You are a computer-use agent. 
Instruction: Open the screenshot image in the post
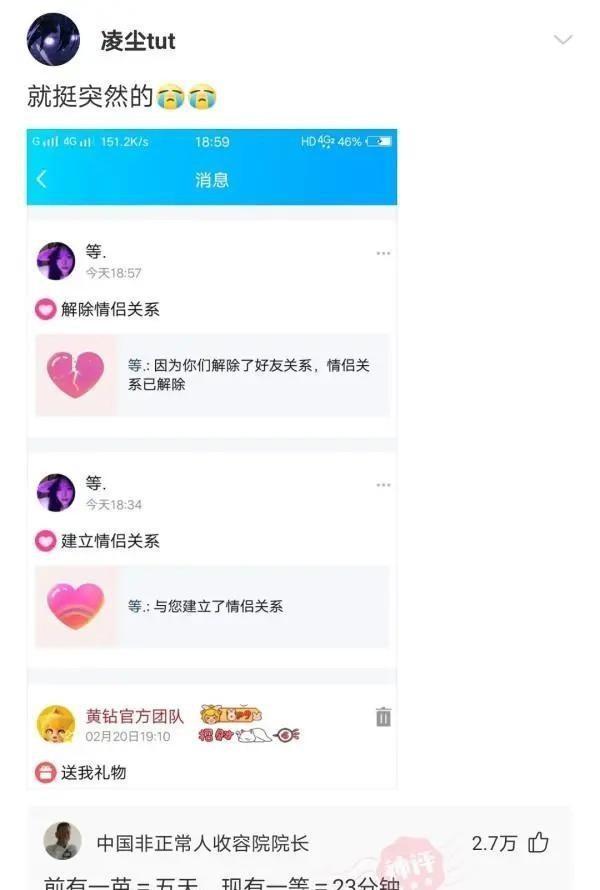coord(212,458)
